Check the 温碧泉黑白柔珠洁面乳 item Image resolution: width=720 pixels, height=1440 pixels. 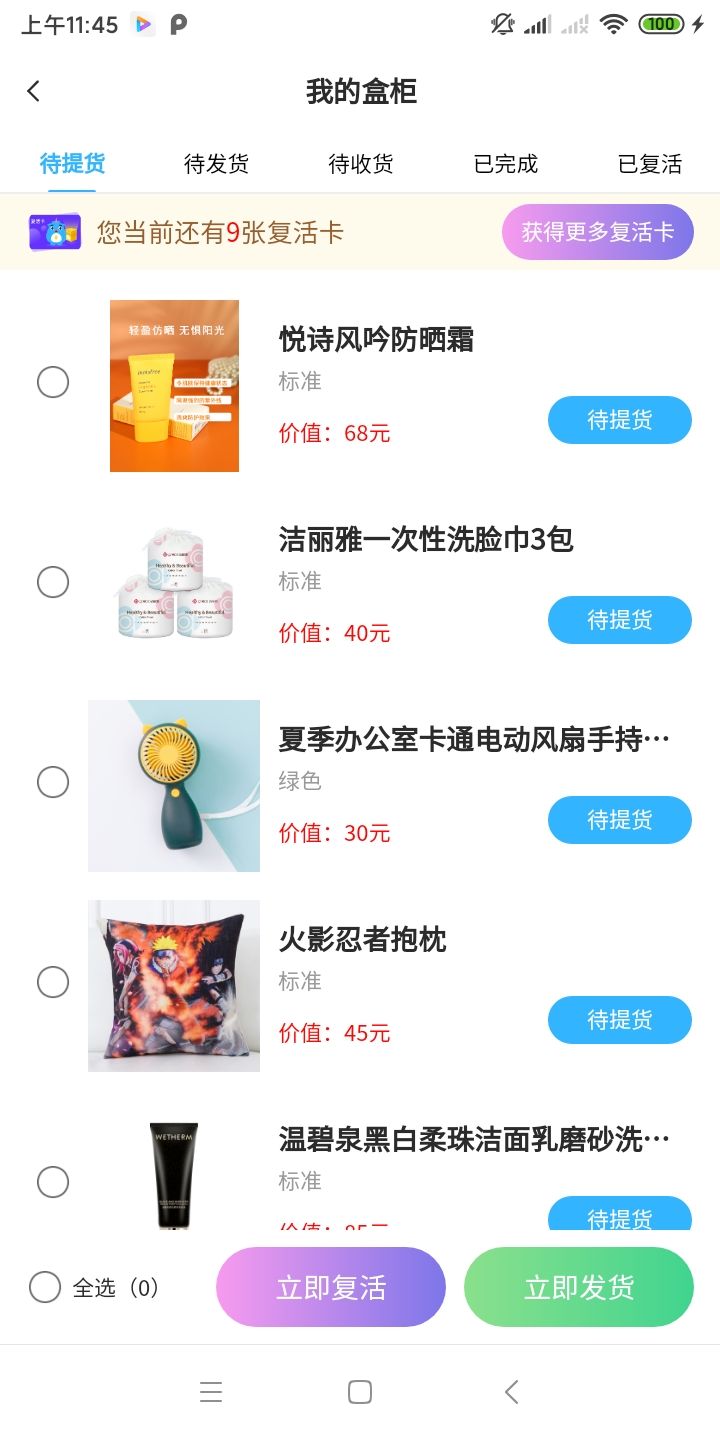53,1182
